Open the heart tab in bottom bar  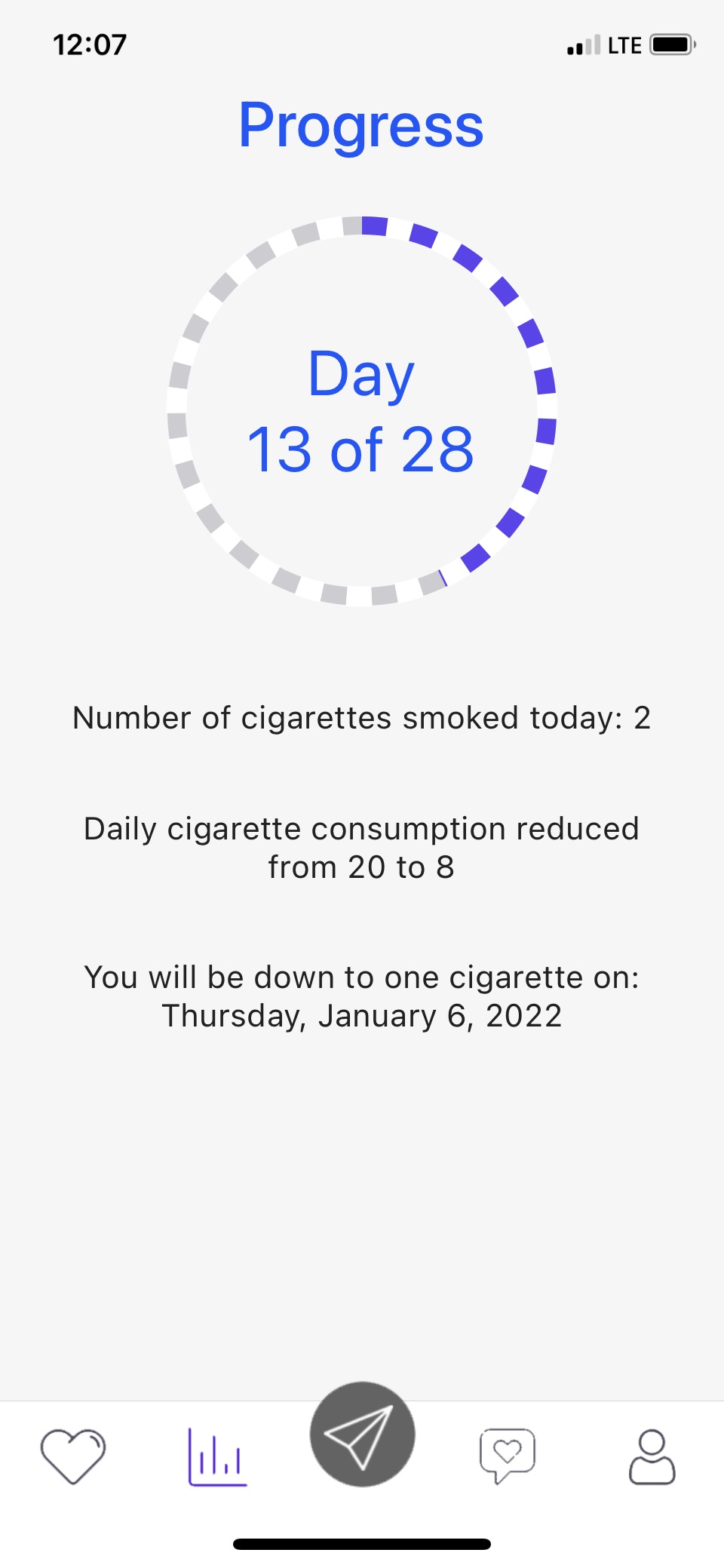pyautogui.click(x=72, y=1456)
